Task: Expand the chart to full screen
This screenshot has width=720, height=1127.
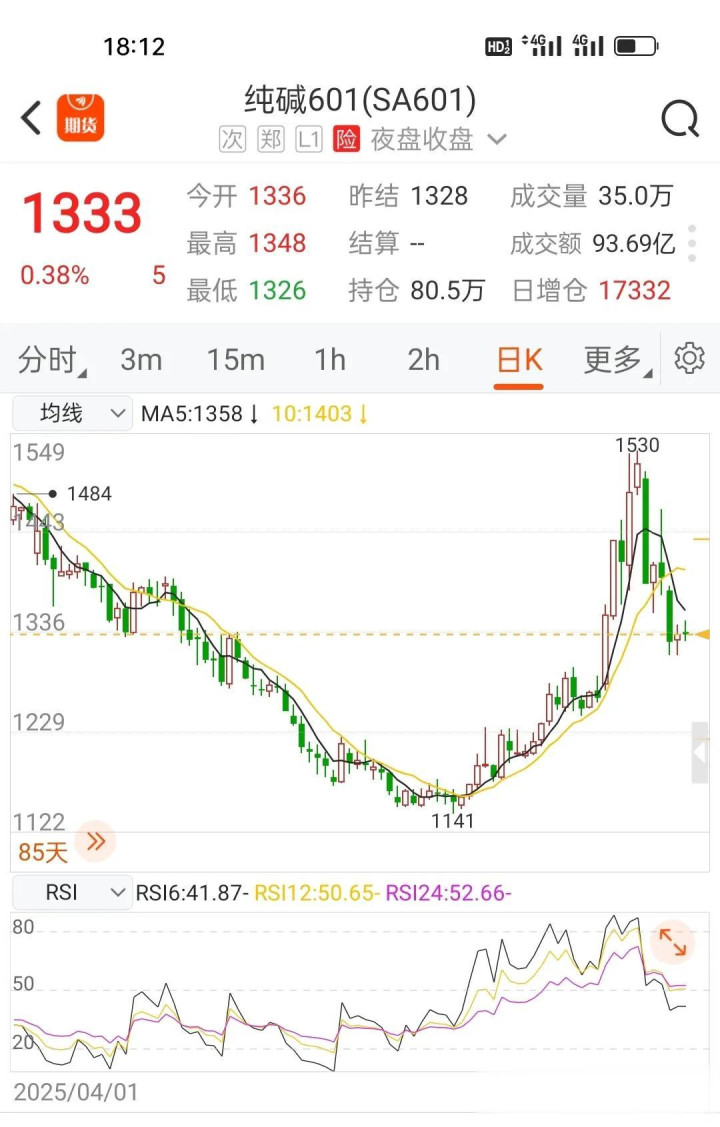Action: [x=672, y=941]
